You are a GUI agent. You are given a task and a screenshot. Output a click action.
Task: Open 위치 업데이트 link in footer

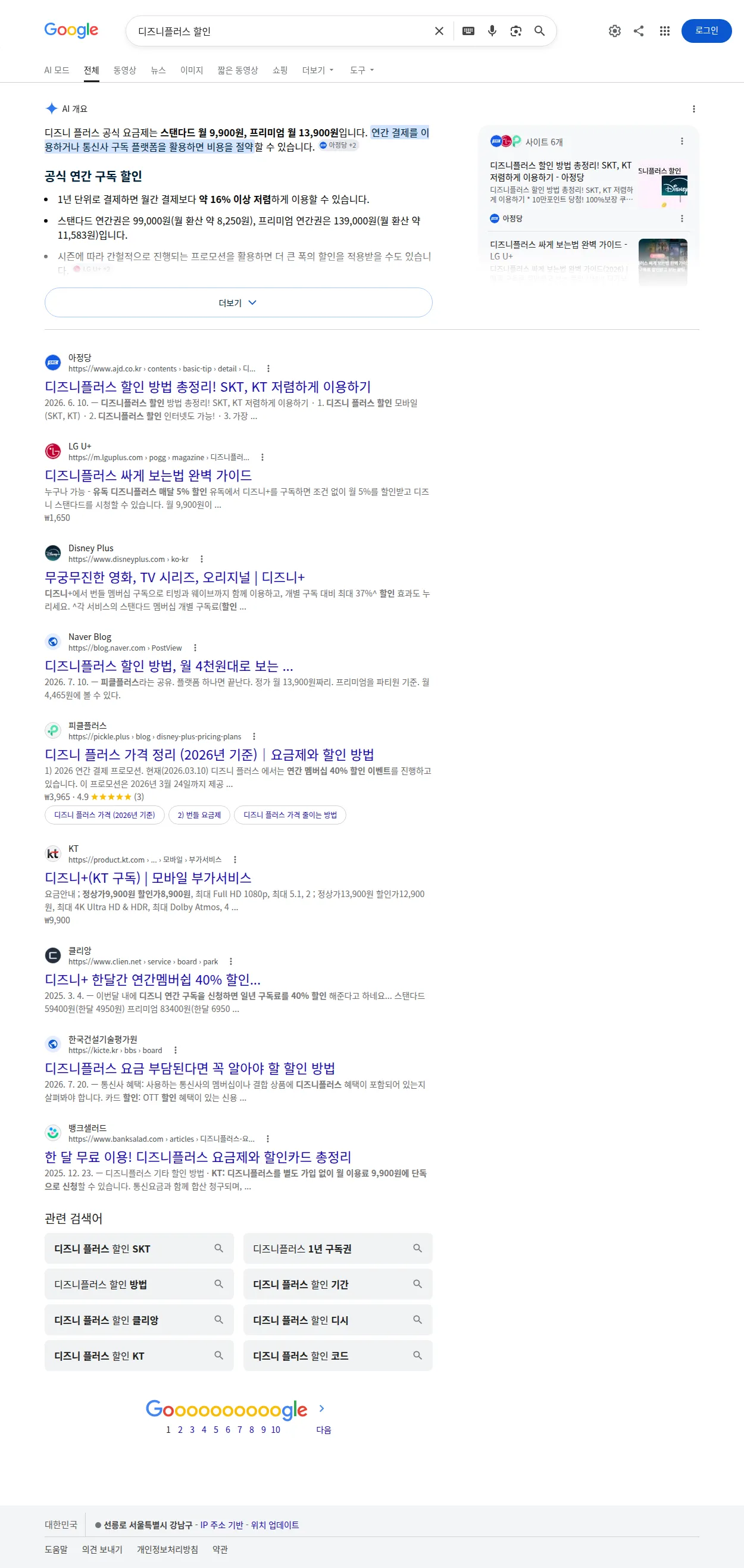pyautogui.click(x=274, y=1524)
